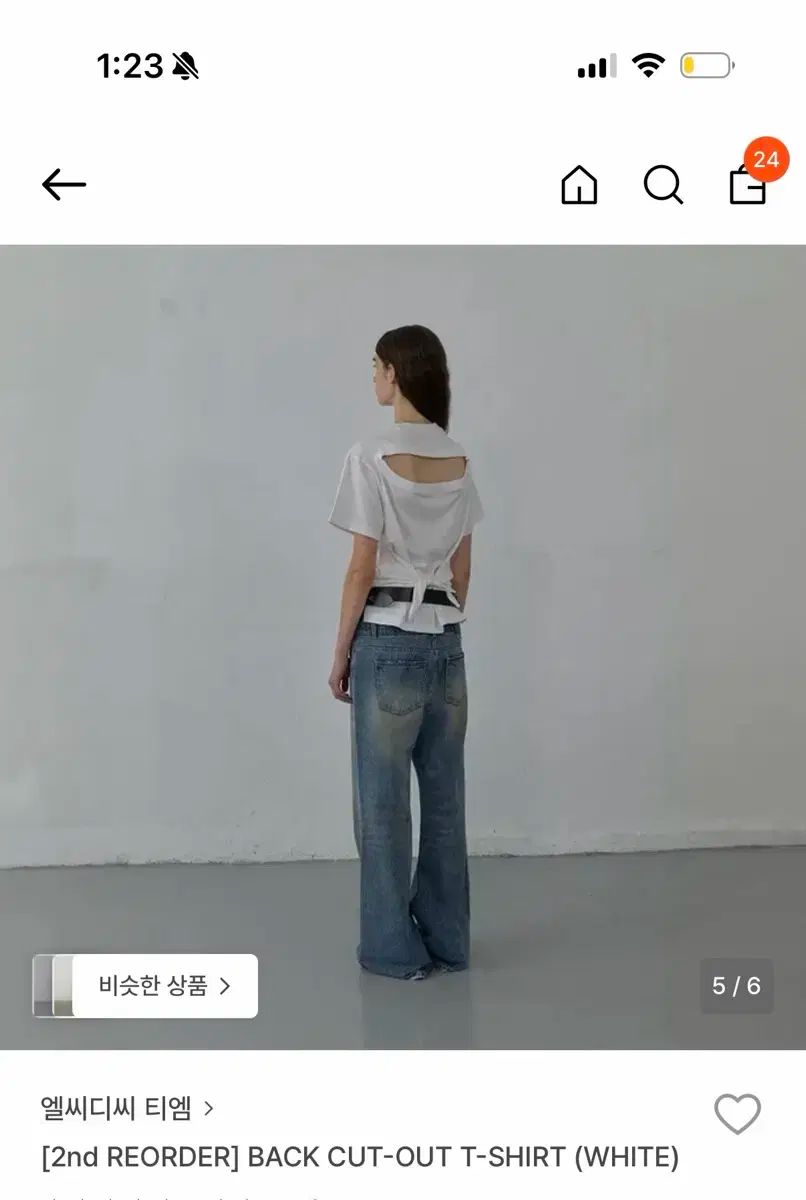
Task: View similar products via 비슷한 상품
Action: click(x=164, y=986)
